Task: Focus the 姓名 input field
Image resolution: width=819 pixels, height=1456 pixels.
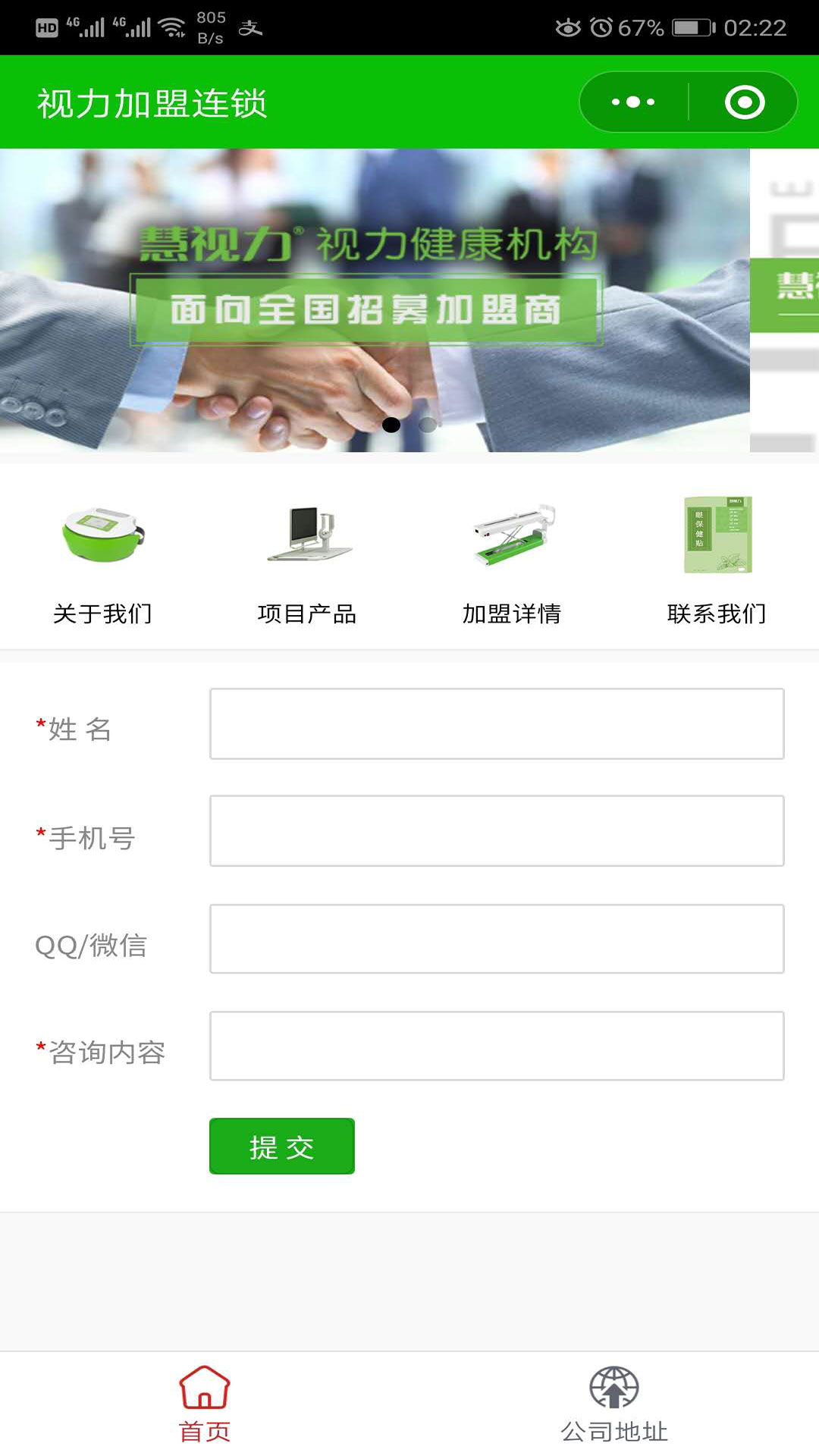Action: [497, 723]
